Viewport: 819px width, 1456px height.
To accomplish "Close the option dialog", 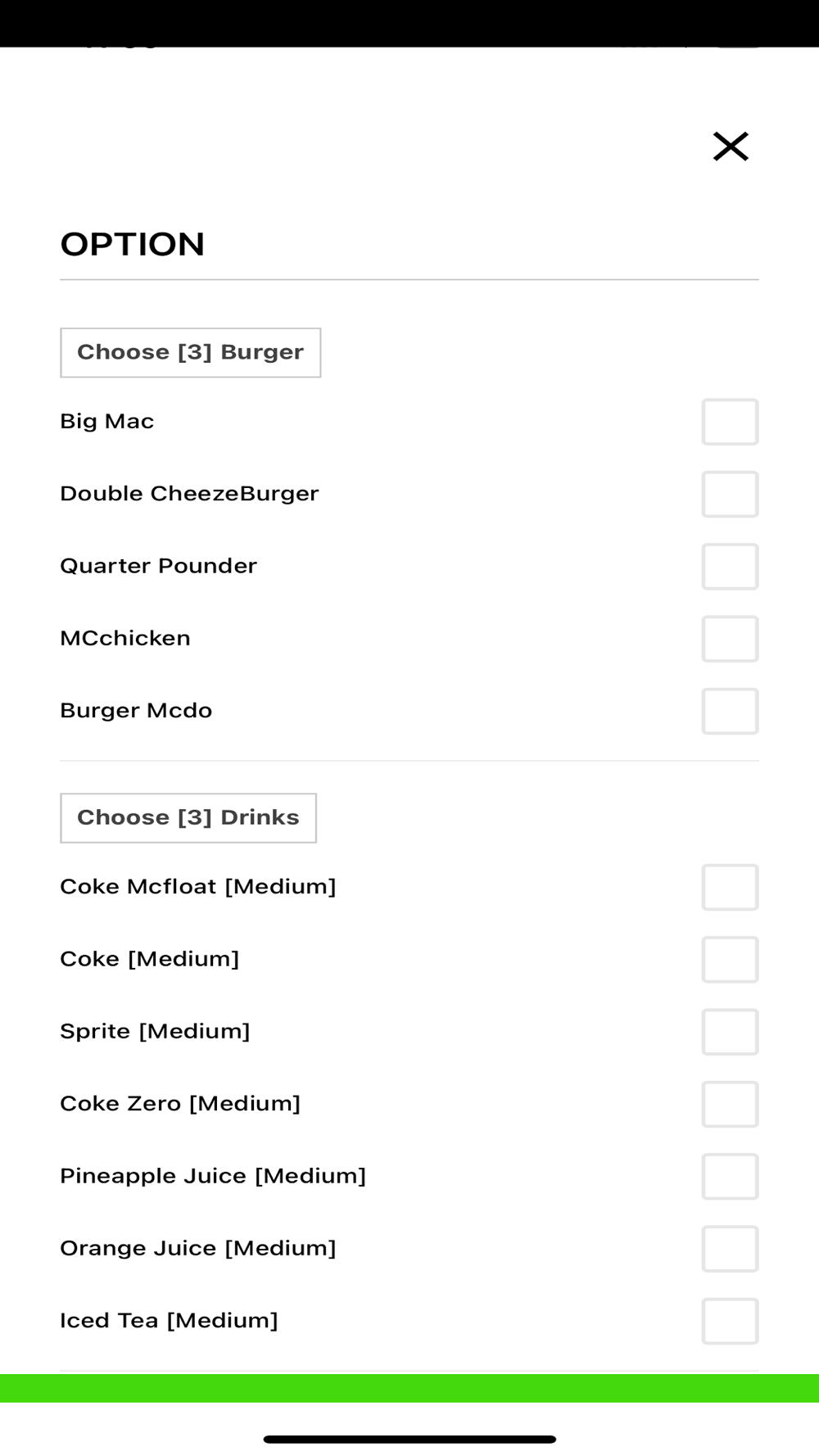I will tap(731, 147).
